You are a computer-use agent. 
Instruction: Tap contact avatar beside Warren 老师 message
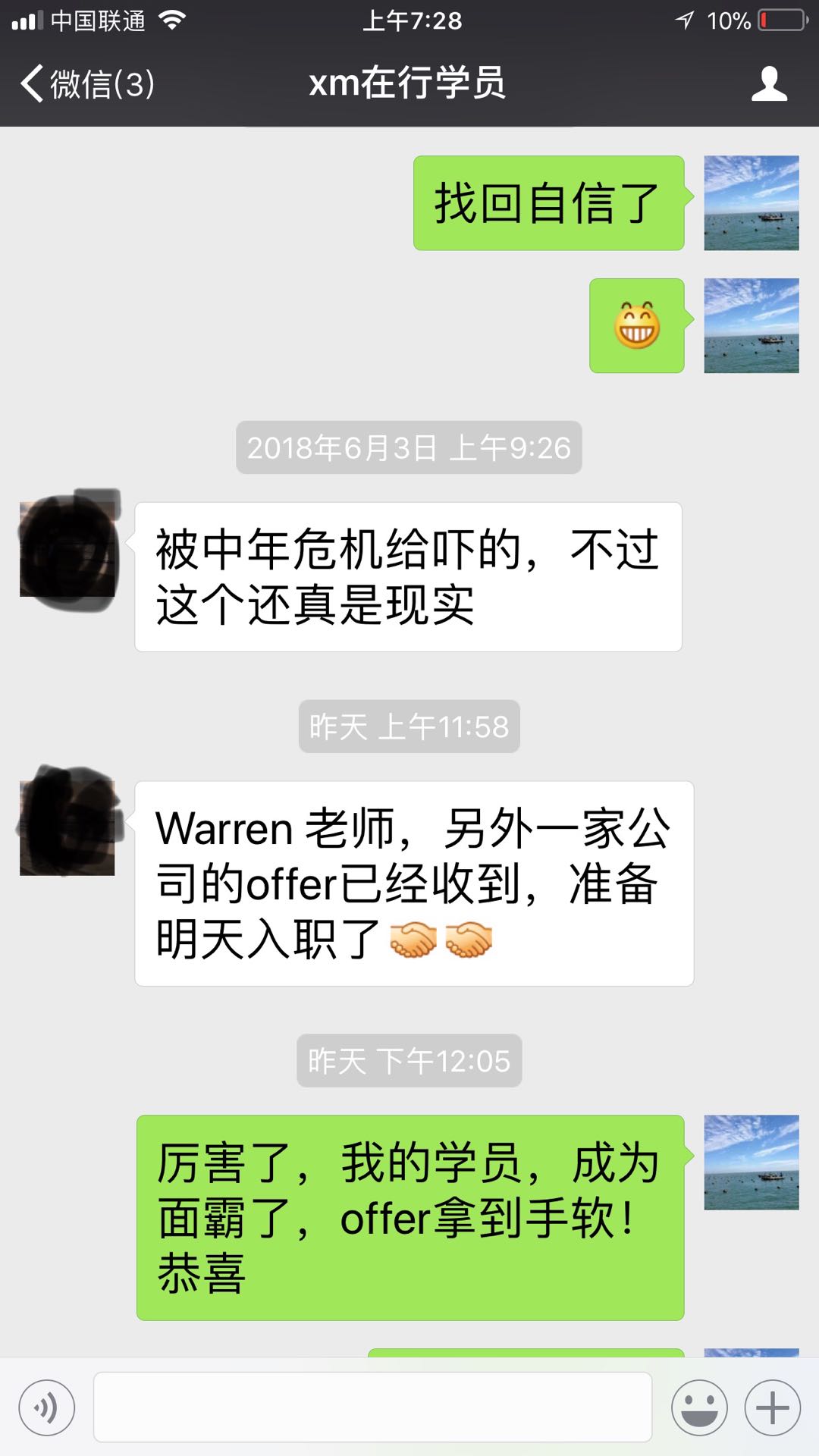coord(67,828)
